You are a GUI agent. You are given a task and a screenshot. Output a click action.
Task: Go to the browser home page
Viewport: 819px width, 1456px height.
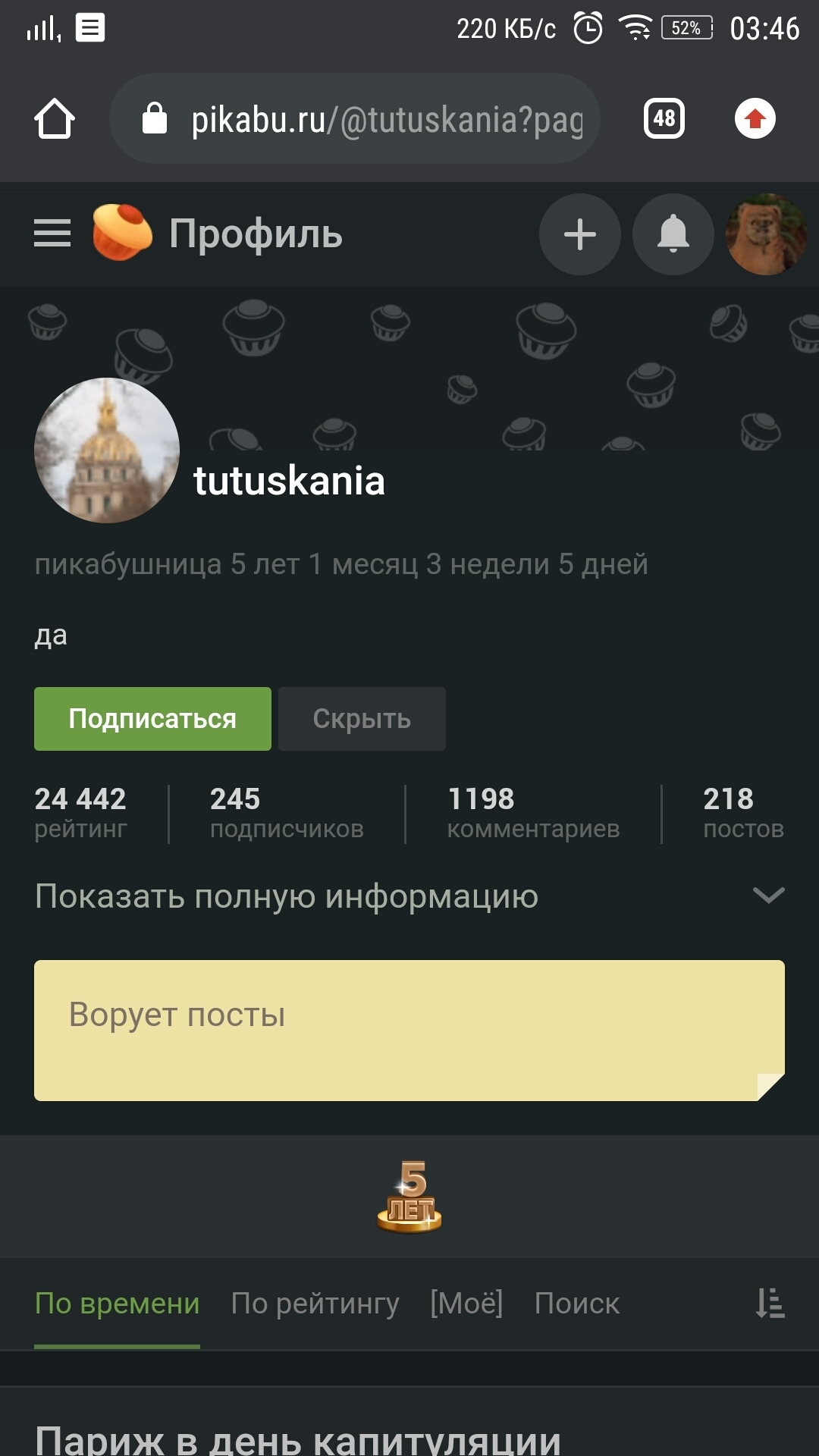pyautogui.click(x=55, y=119)
